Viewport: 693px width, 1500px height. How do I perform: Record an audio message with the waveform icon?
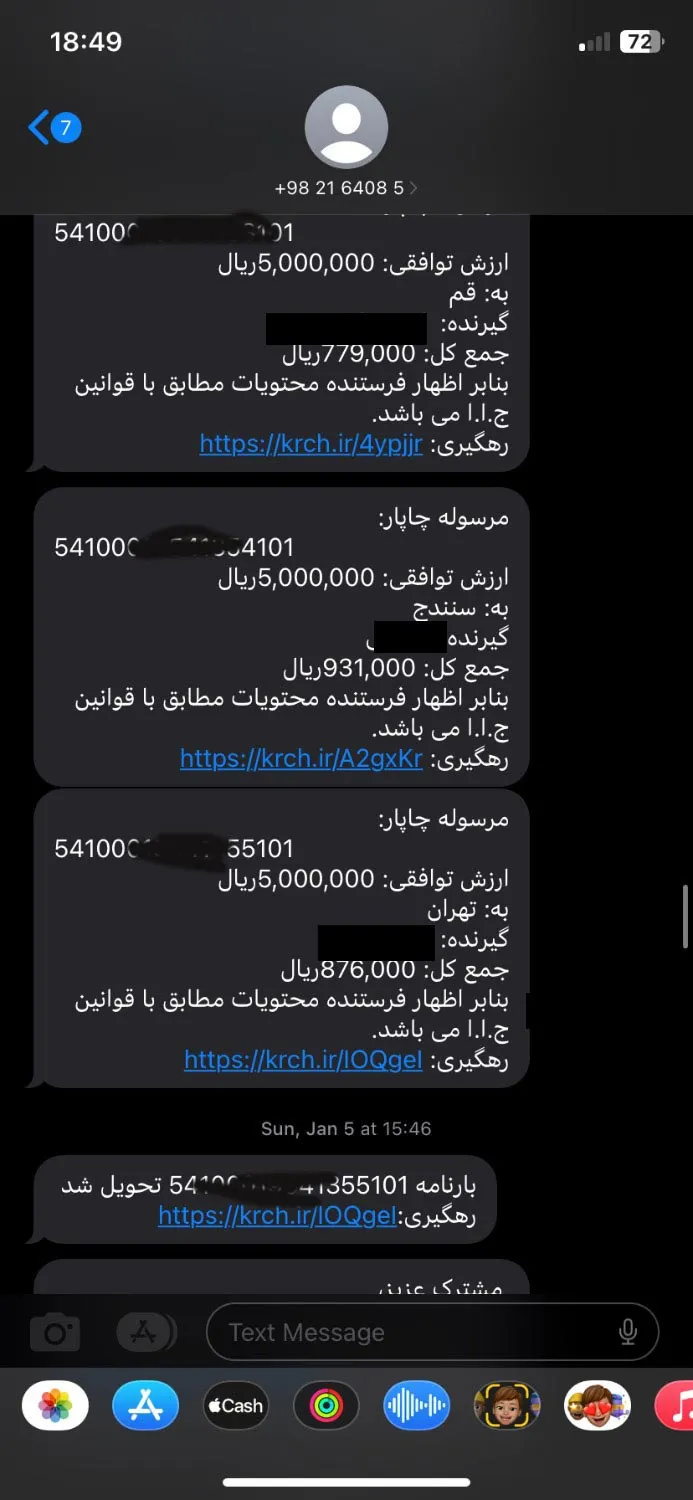[416, 1406]
